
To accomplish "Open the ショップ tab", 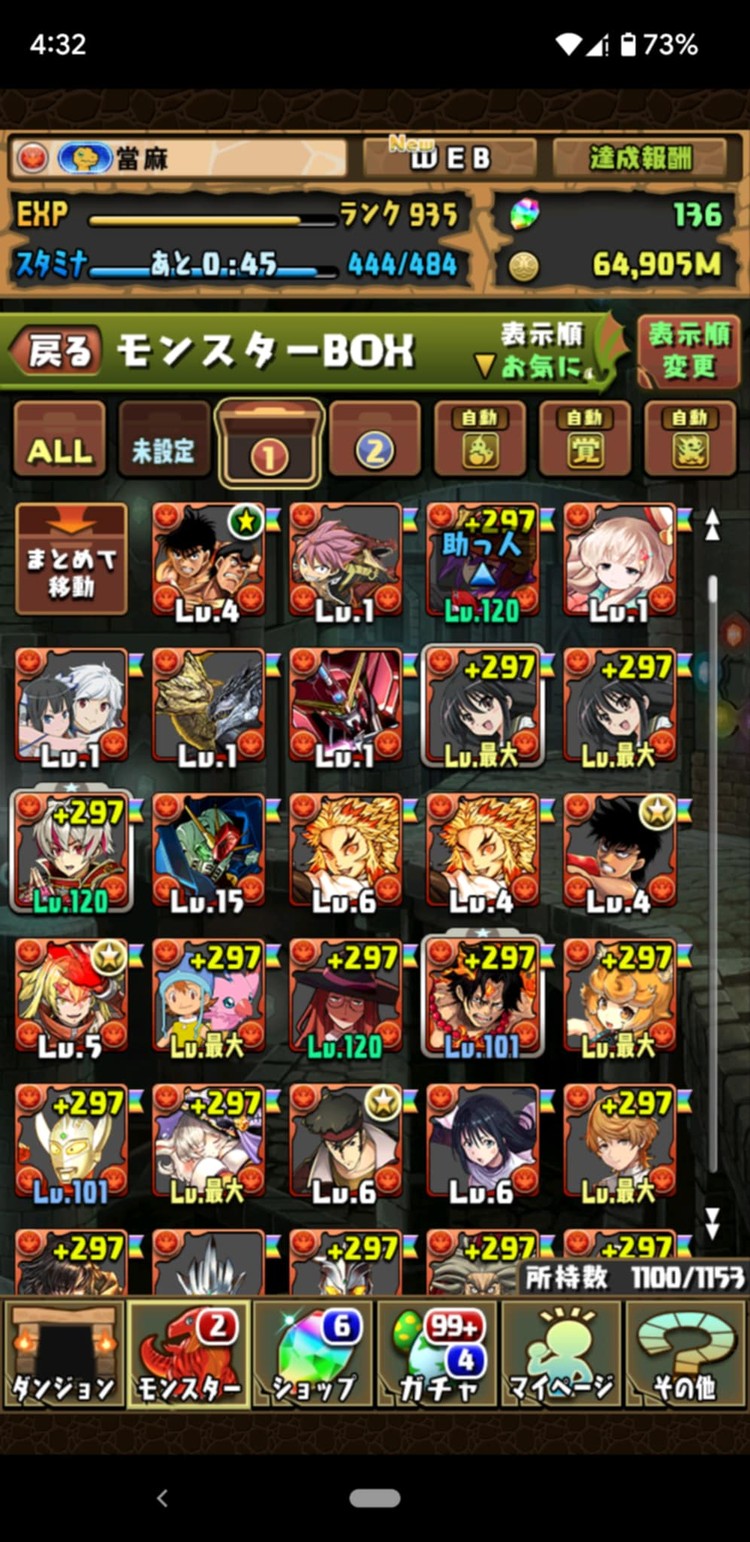I will pos(313,1353).
